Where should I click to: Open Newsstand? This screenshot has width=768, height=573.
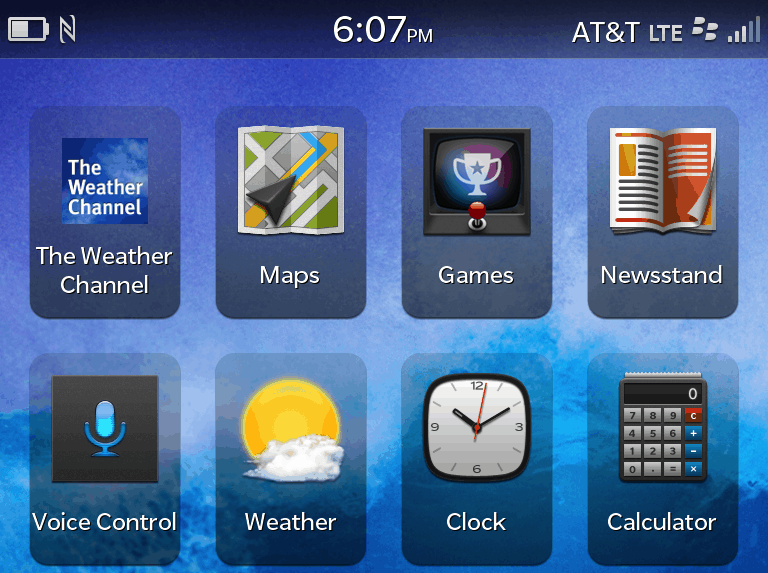tap(663, 213)
